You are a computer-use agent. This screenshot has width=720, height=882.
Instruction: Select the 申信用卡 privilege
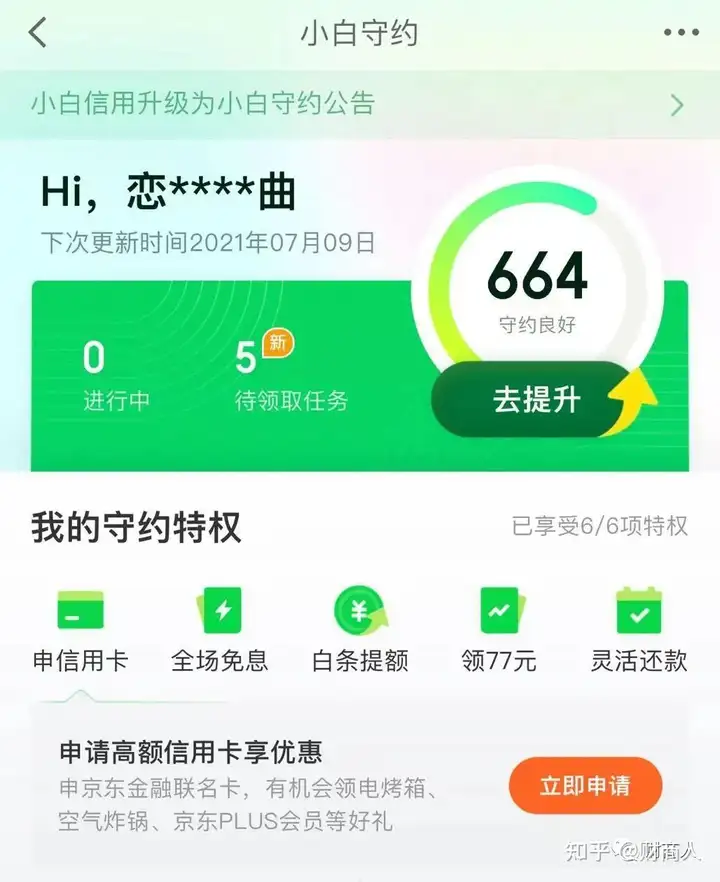pyautogui.click(x=80, y=630)
